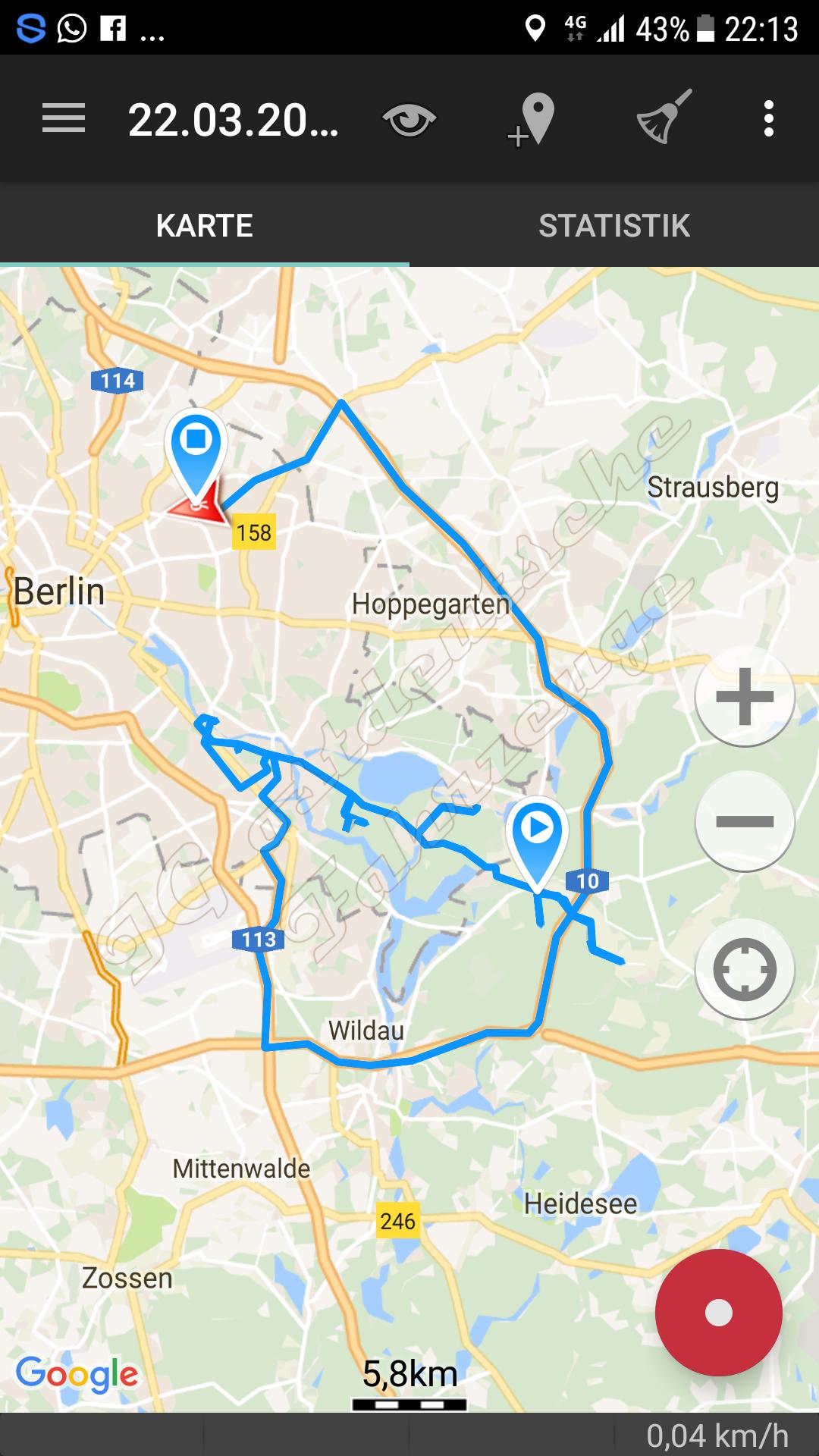Zoom in with the plus button
The width and height of the screenshot is (819, 1456).
[745, 696]
